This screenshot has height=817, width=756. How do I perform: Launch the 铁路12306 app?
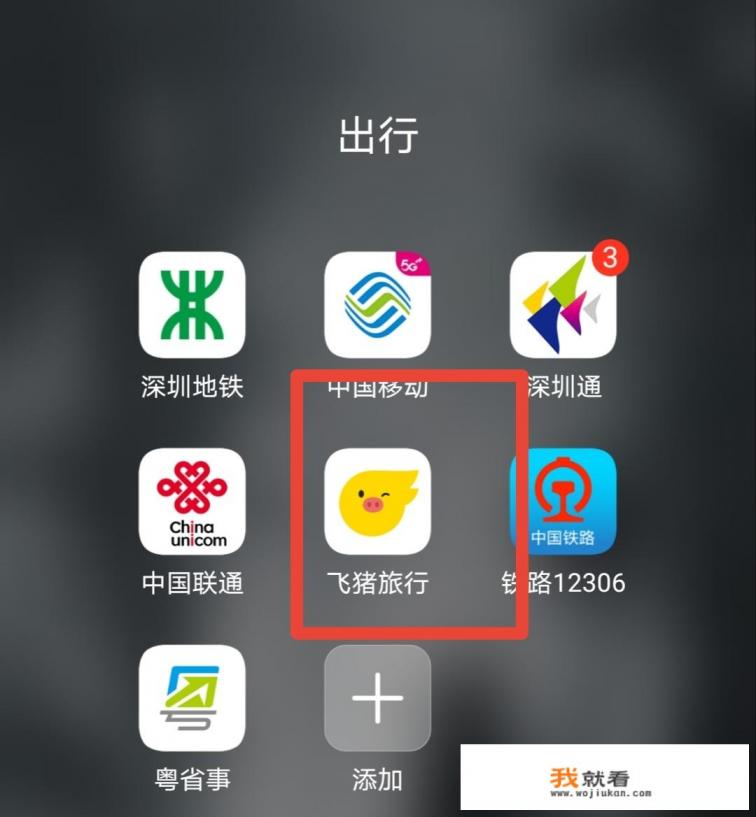point(563,501)
